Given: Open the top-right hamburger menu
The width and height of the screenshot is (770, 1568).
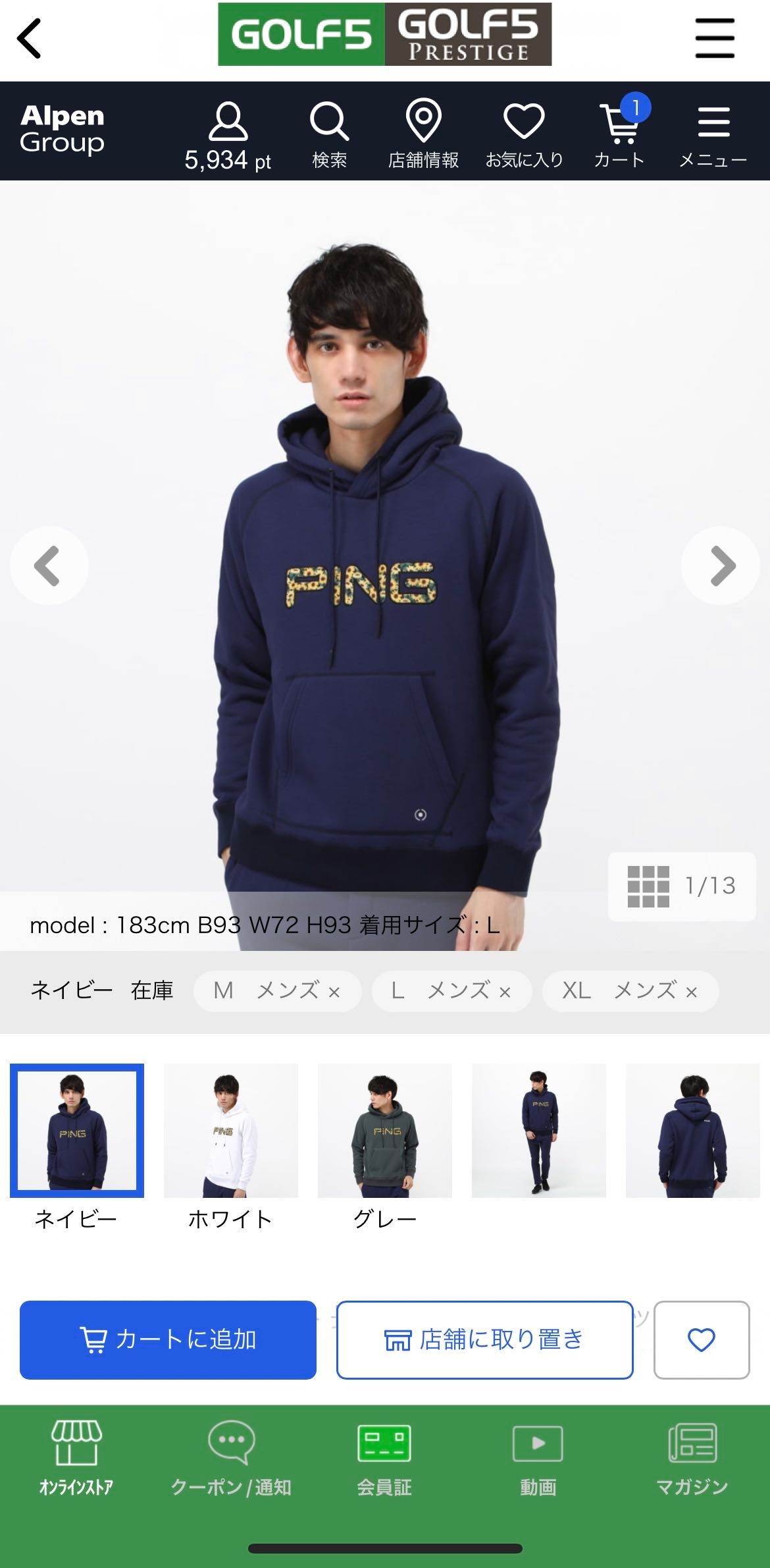Looking at the screenshot, I should click(x=715, y=38).
